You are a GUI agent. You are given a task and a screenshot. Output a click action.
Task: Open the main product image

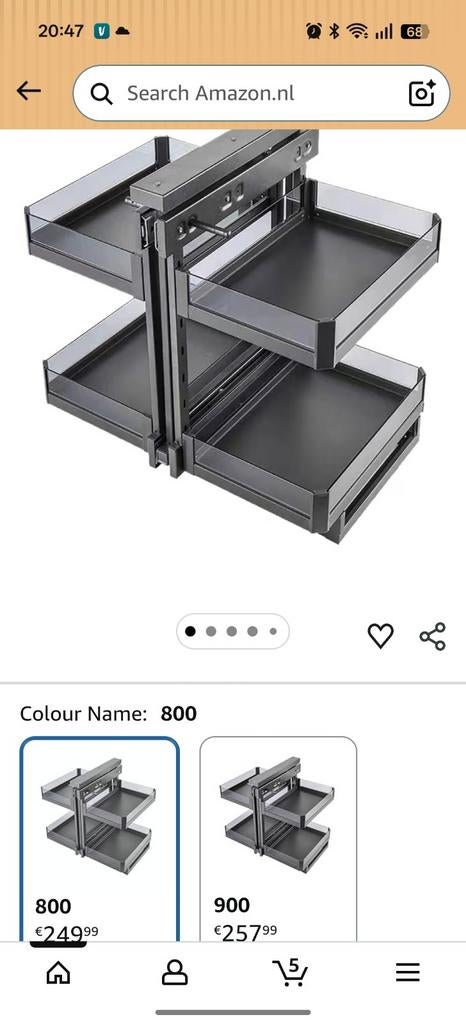[233, 336]
